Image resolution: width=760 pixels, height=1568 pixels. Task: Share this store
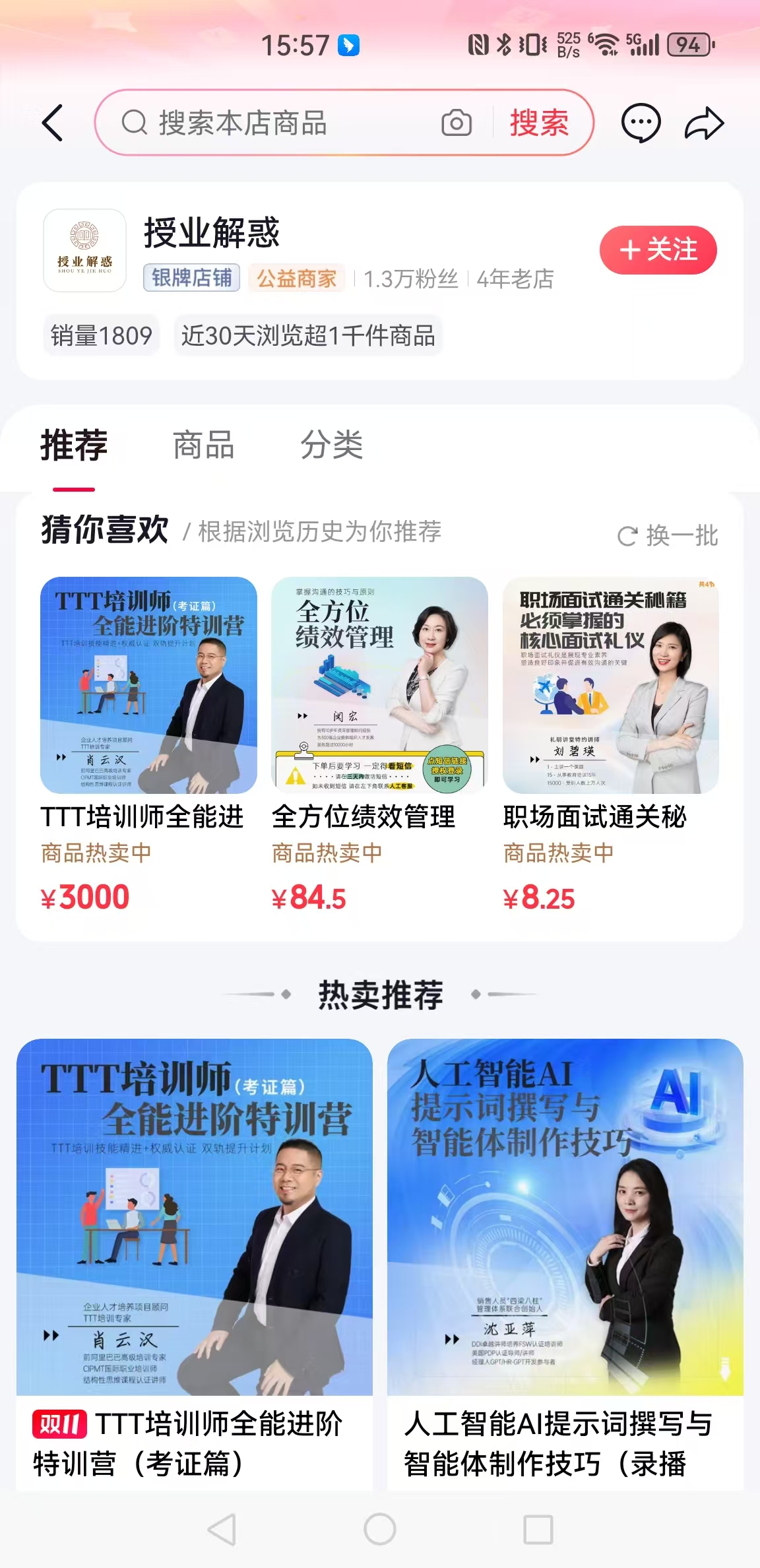pos(704,123)
